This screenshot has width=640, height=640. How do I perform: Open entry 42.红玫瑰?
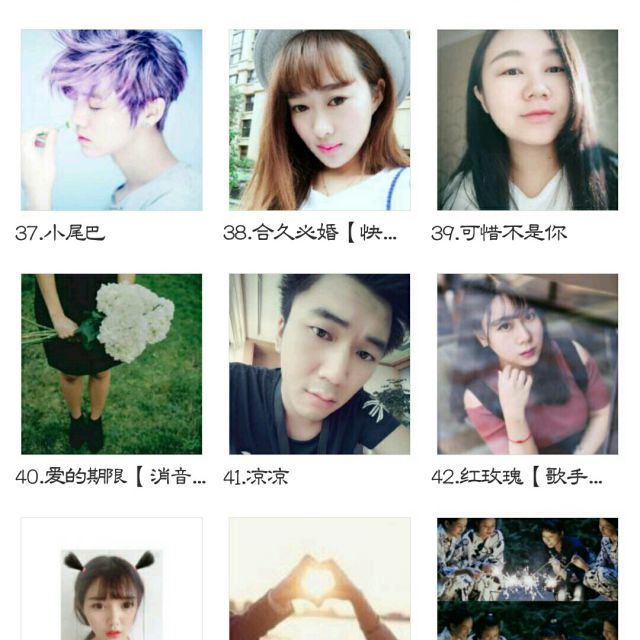(x=527, y=364)
